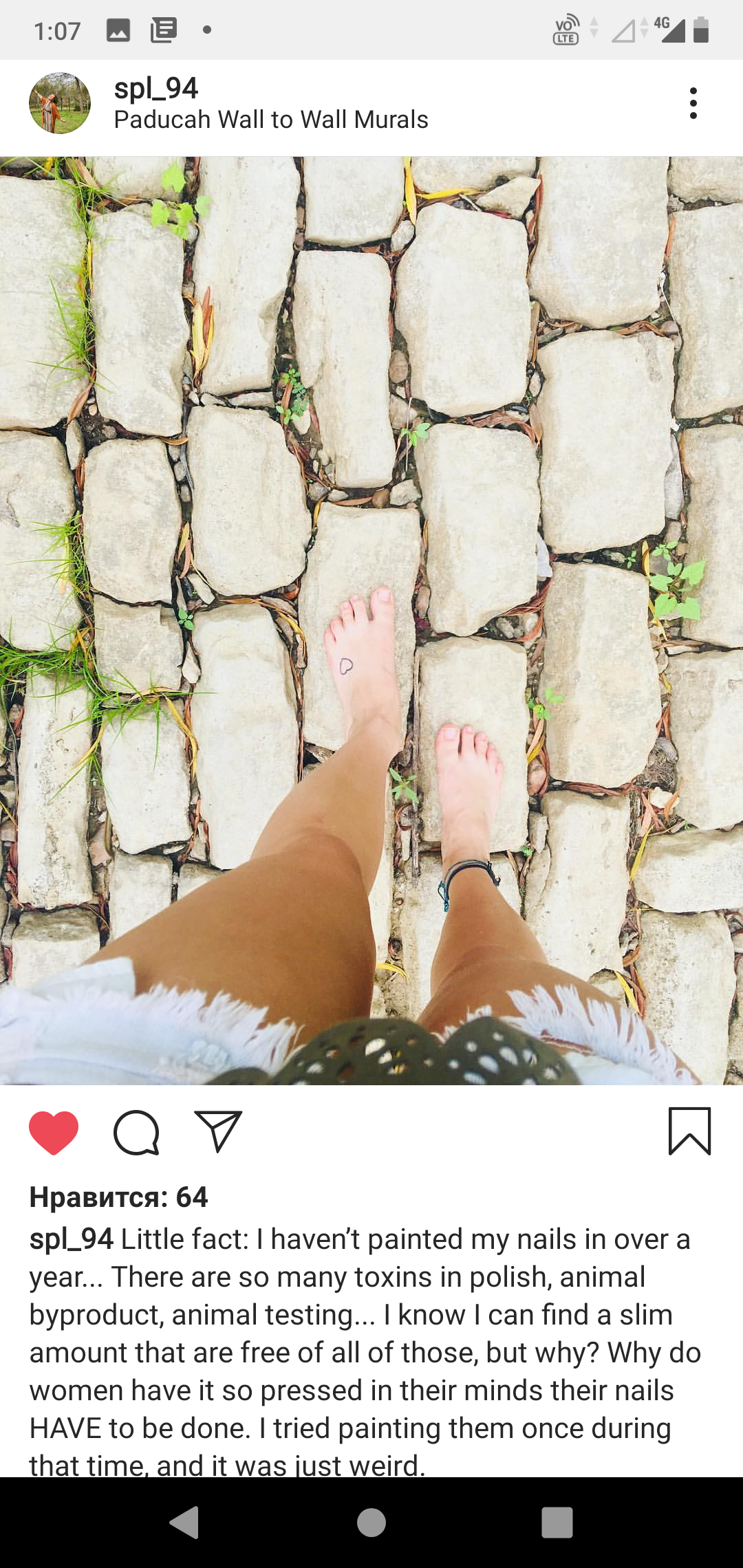Open the spl_94 username in header
The width and height of the screenshot is (743, 1568).
tap(156, 88)
